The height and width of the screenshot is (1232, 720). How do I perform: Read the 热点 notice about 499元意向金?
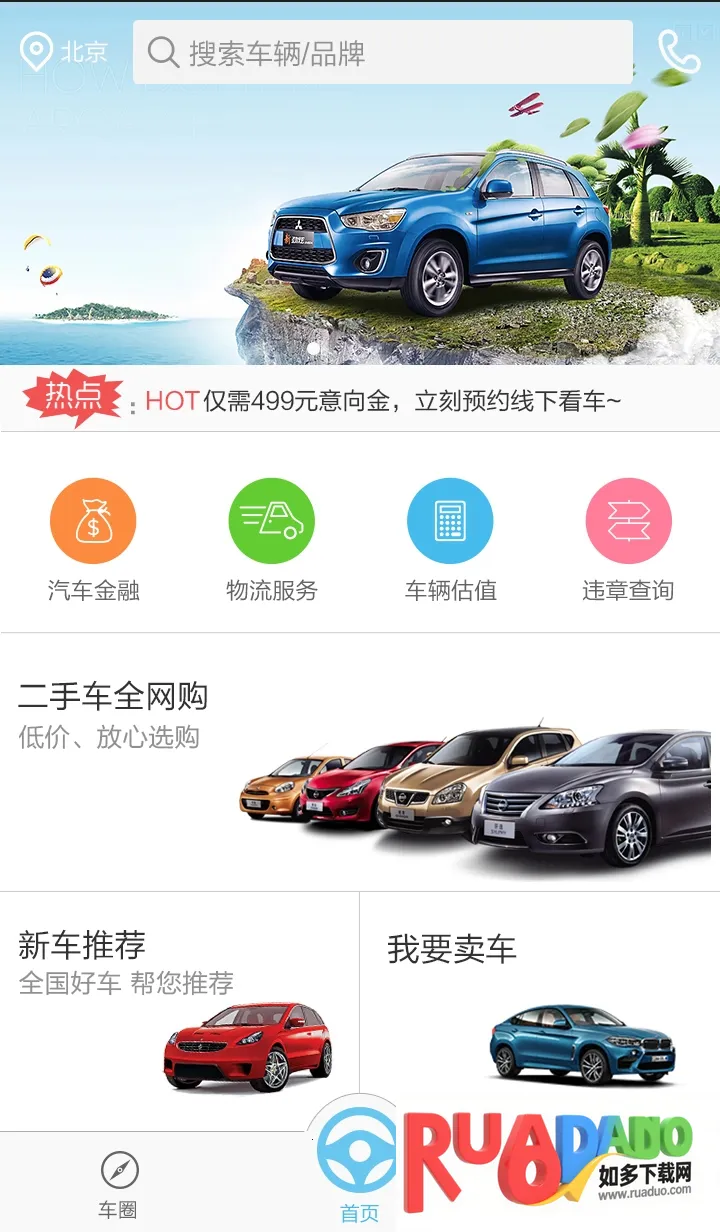click(383, 401)
